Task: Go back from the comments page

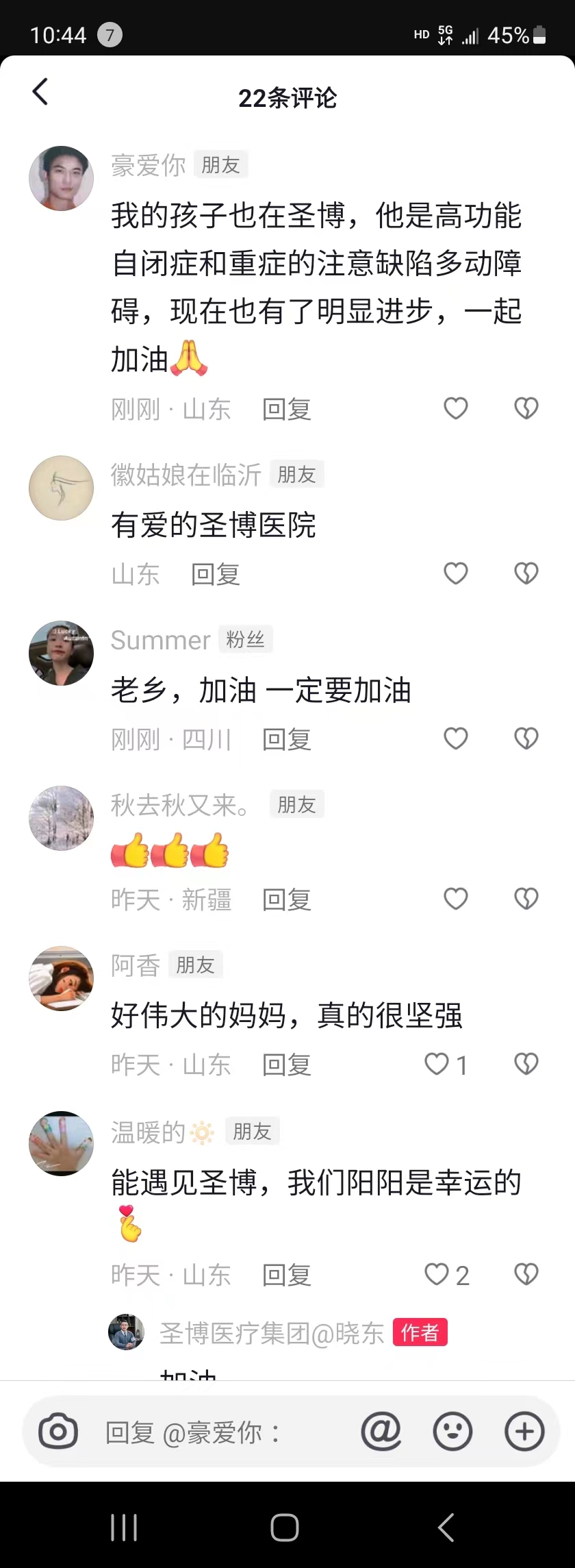Action: point(41,92)
